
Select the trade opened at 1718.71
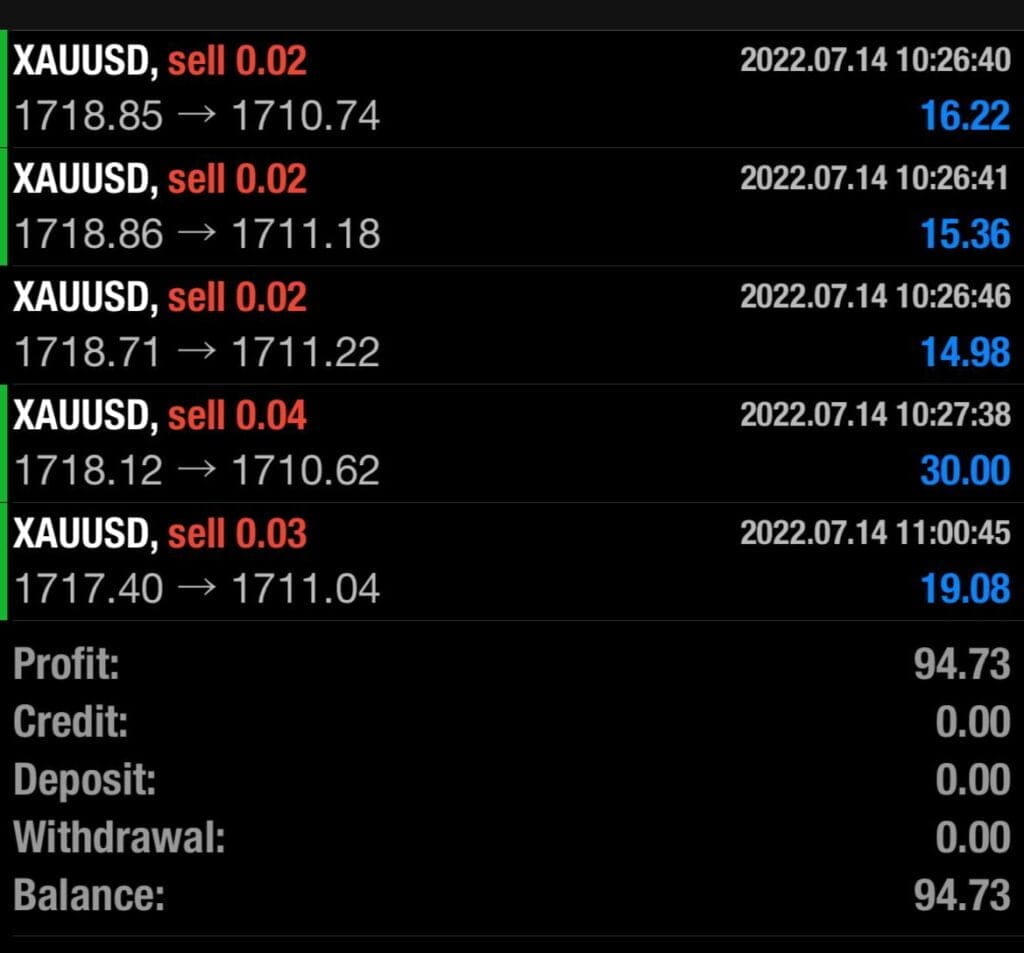pos(512,325)
